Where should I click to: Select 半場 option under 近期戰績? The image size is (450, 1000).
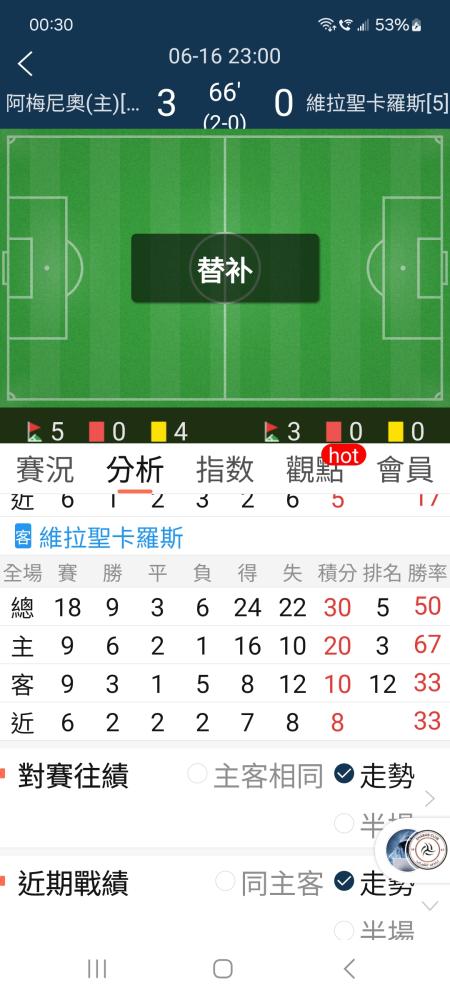pos(374,930)
